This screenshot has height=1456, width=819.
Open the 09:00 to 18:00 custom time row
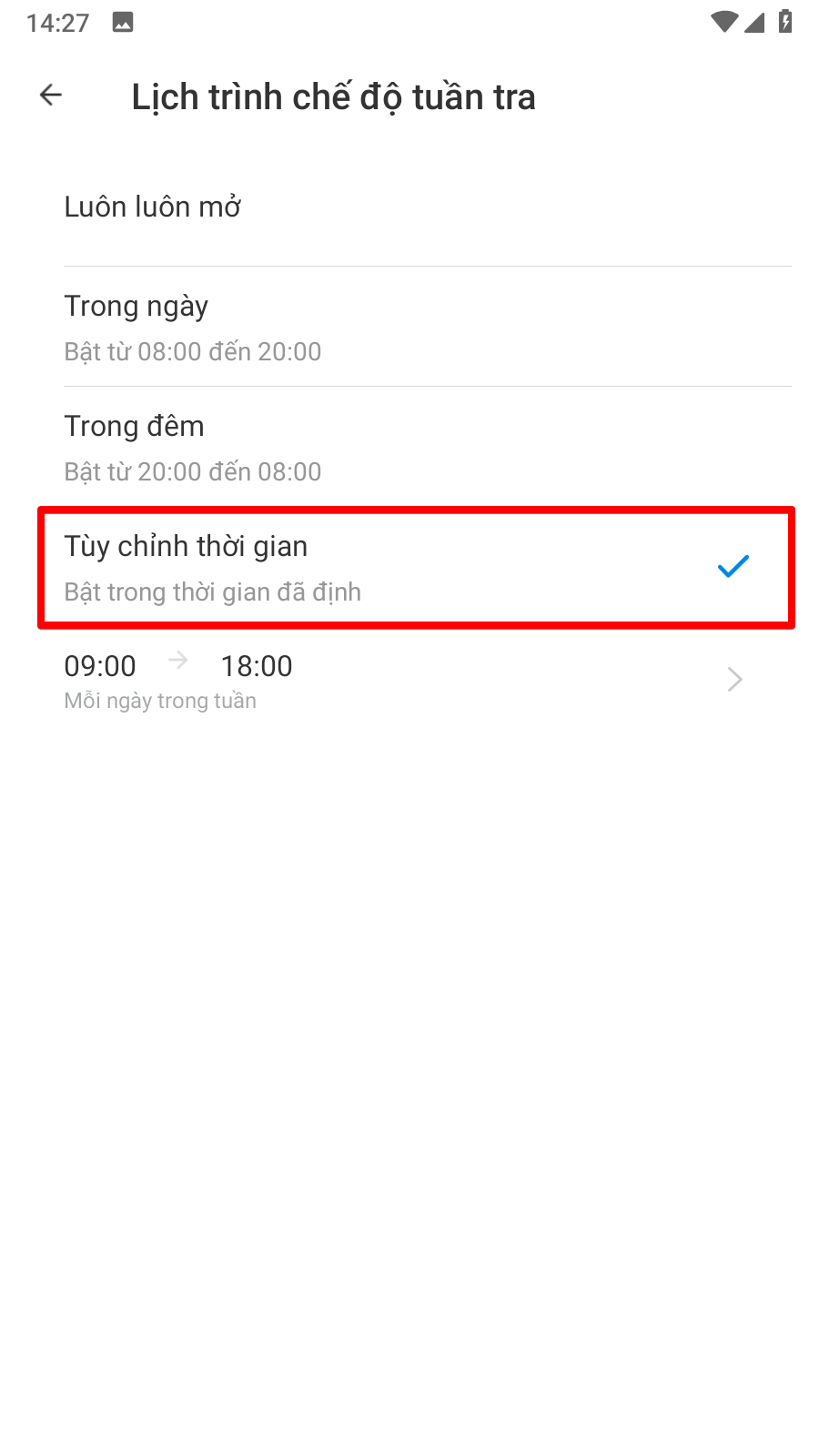409,681
